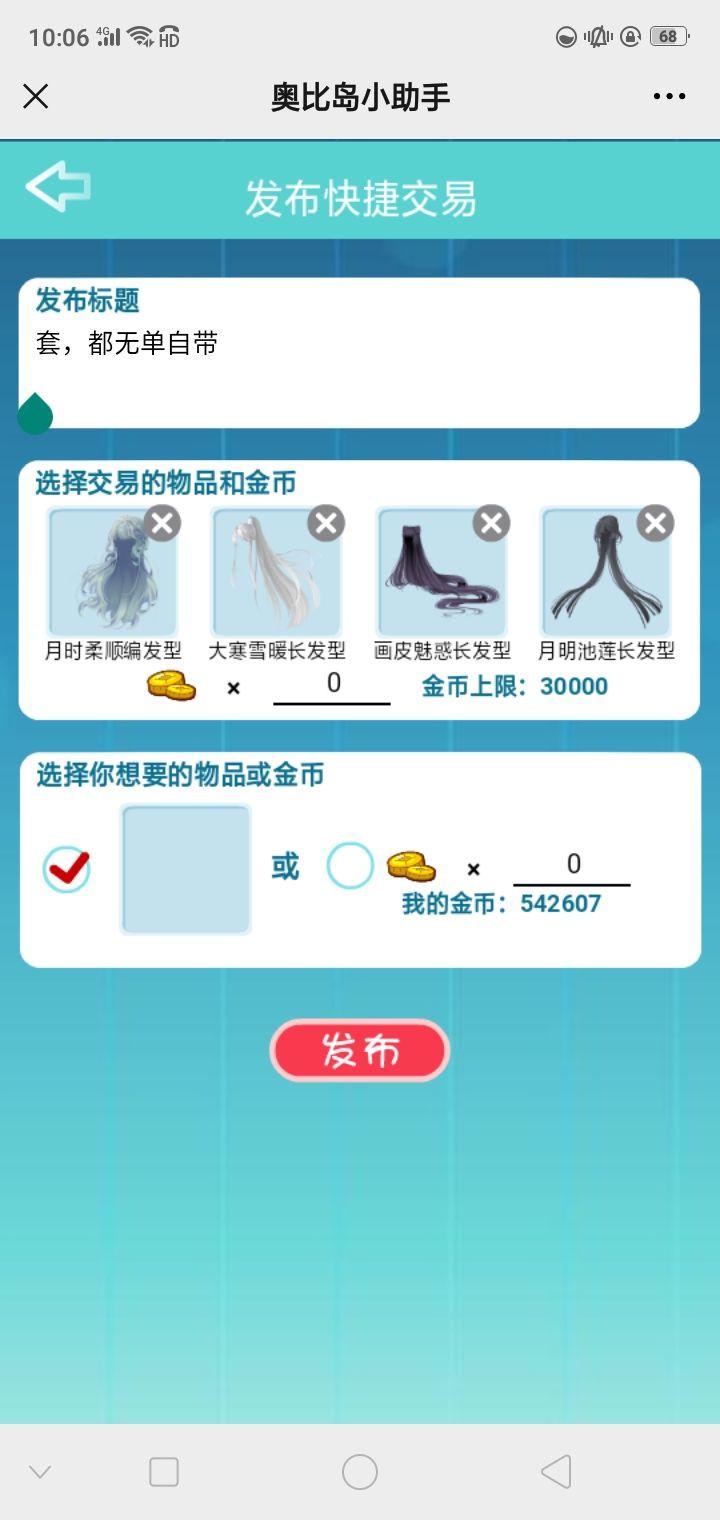The height and width of the screenshot is (1520, 720).
Task: Close the 奥比岛小助手 mini program
Action: point(36,96)
